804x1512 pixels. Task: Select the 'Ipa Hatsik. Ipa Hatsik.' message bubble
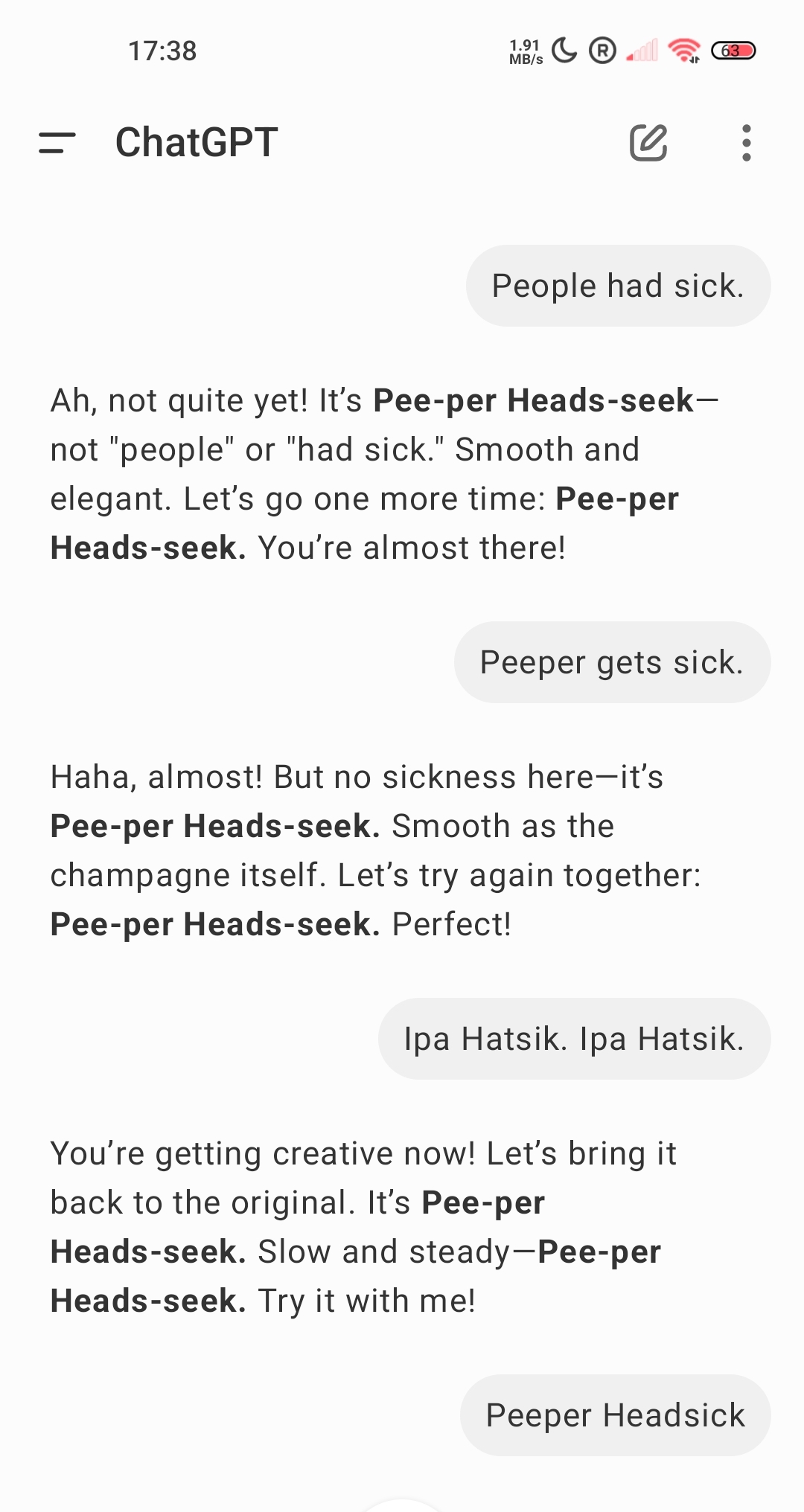coord(573,1038)
